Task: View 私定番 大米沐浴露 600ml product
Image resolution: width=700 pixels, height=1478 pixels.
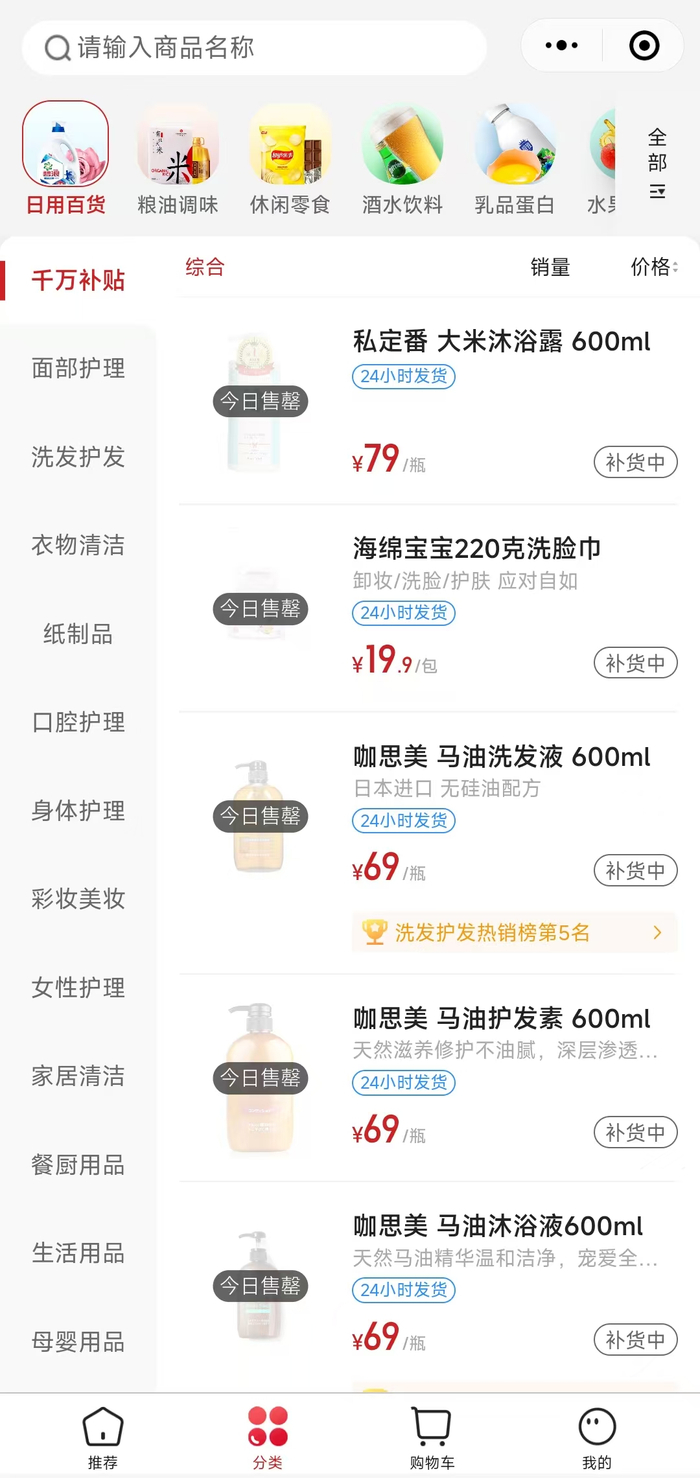Action: (x=501, y=342)
